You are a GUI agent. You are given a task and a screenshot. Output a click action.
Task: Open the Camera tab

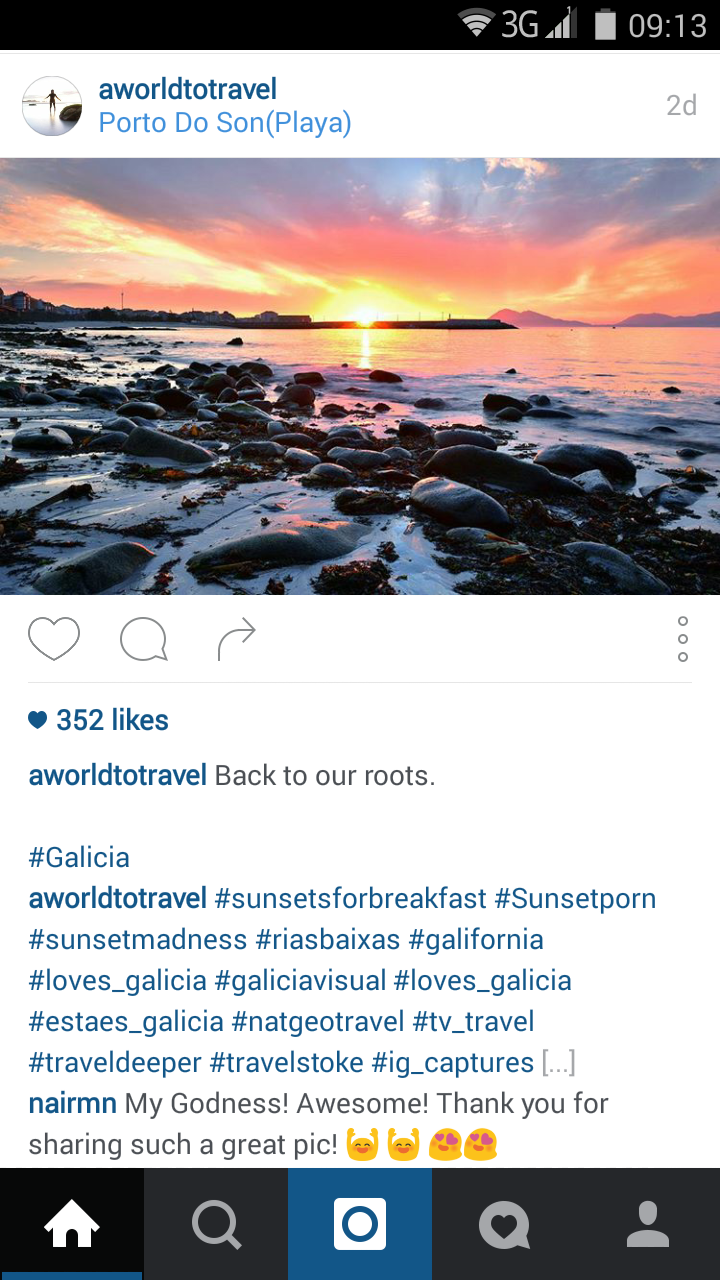tap(360, 1224)
